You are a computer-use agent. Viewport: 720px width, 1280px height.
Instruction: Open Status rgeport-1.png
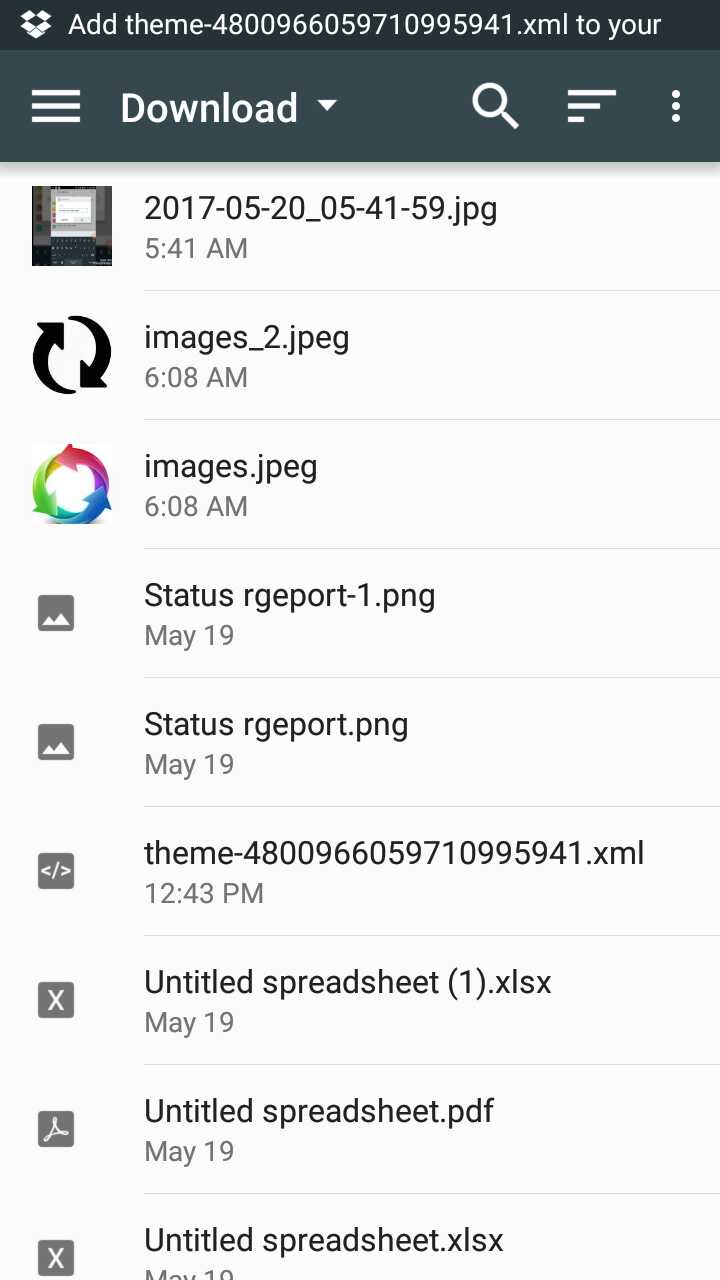[x=289, y=613]
